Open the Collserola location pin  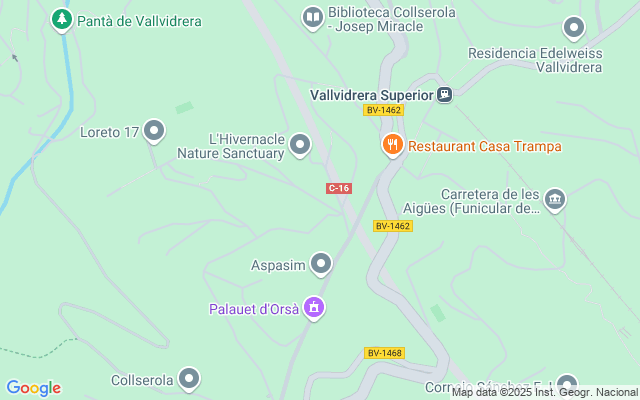tap(189, 379)
